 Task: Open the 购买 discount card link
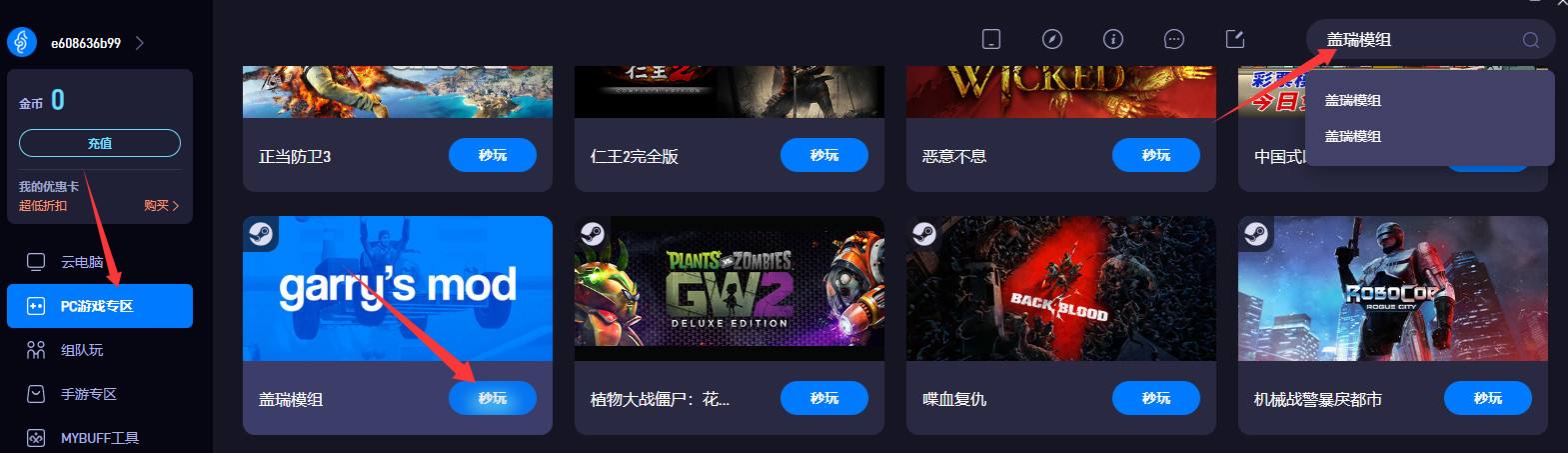[161, 205]
